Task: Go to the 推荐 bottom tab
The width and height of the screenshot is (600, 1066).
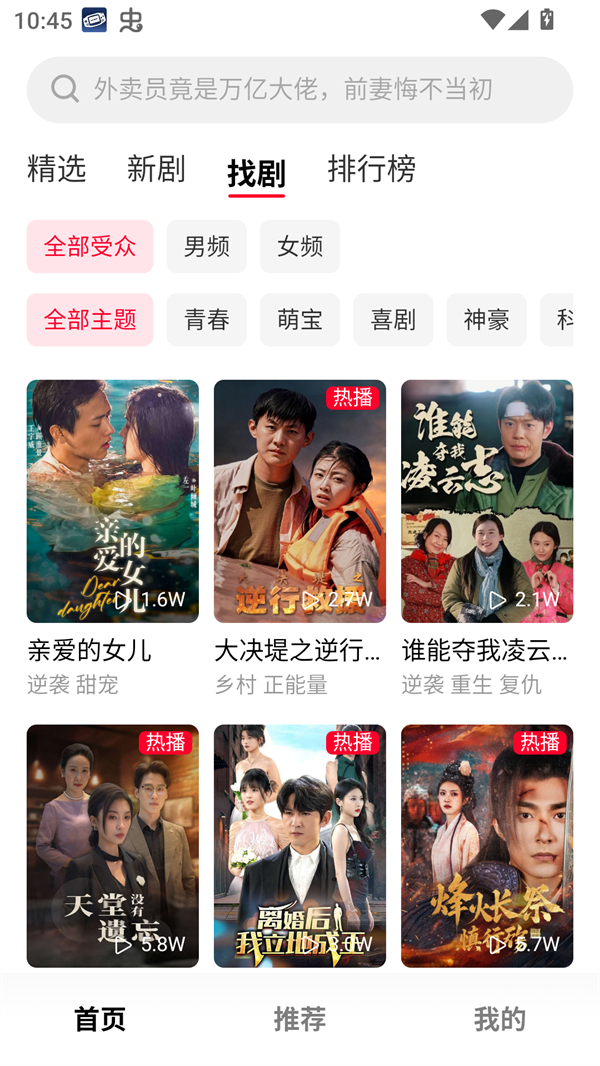Action: tap(299, 1019)
